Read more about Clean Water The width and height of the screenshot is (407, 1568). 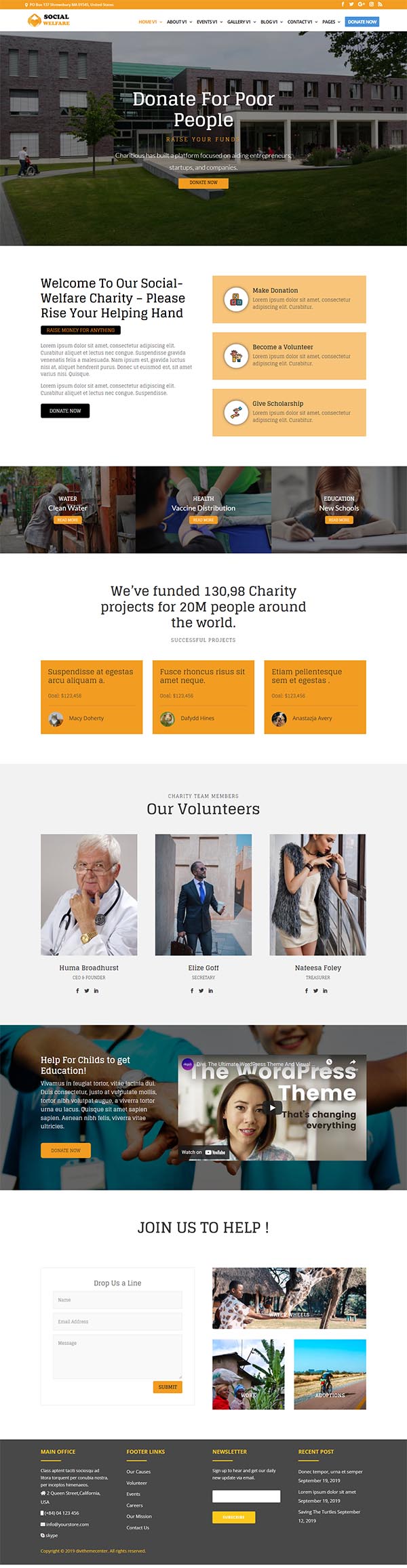[68, 520]
